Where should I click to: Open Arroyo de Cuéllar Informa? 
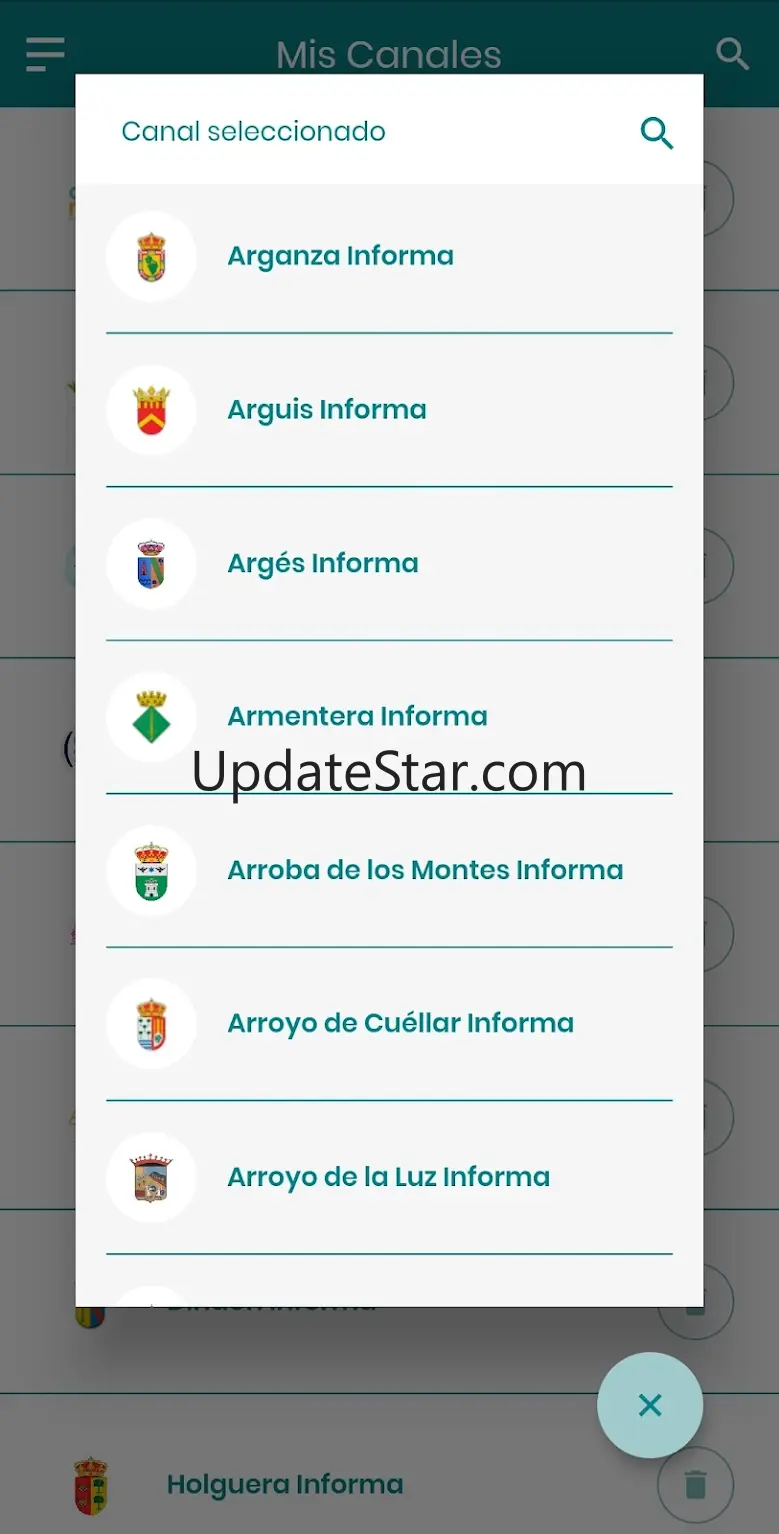pos(389,1024)
